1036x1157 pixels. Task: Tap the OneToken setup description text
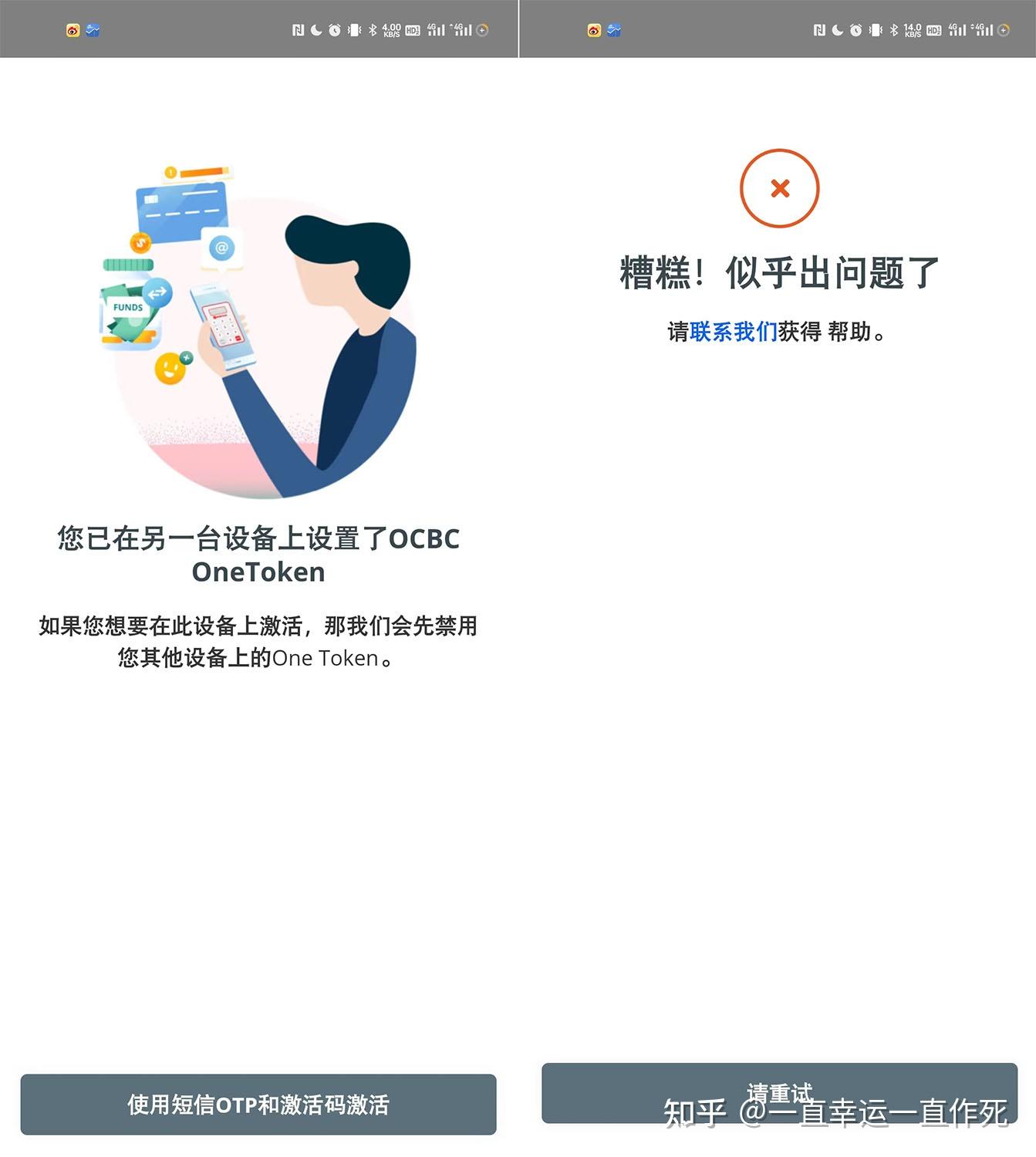point(258,642)
